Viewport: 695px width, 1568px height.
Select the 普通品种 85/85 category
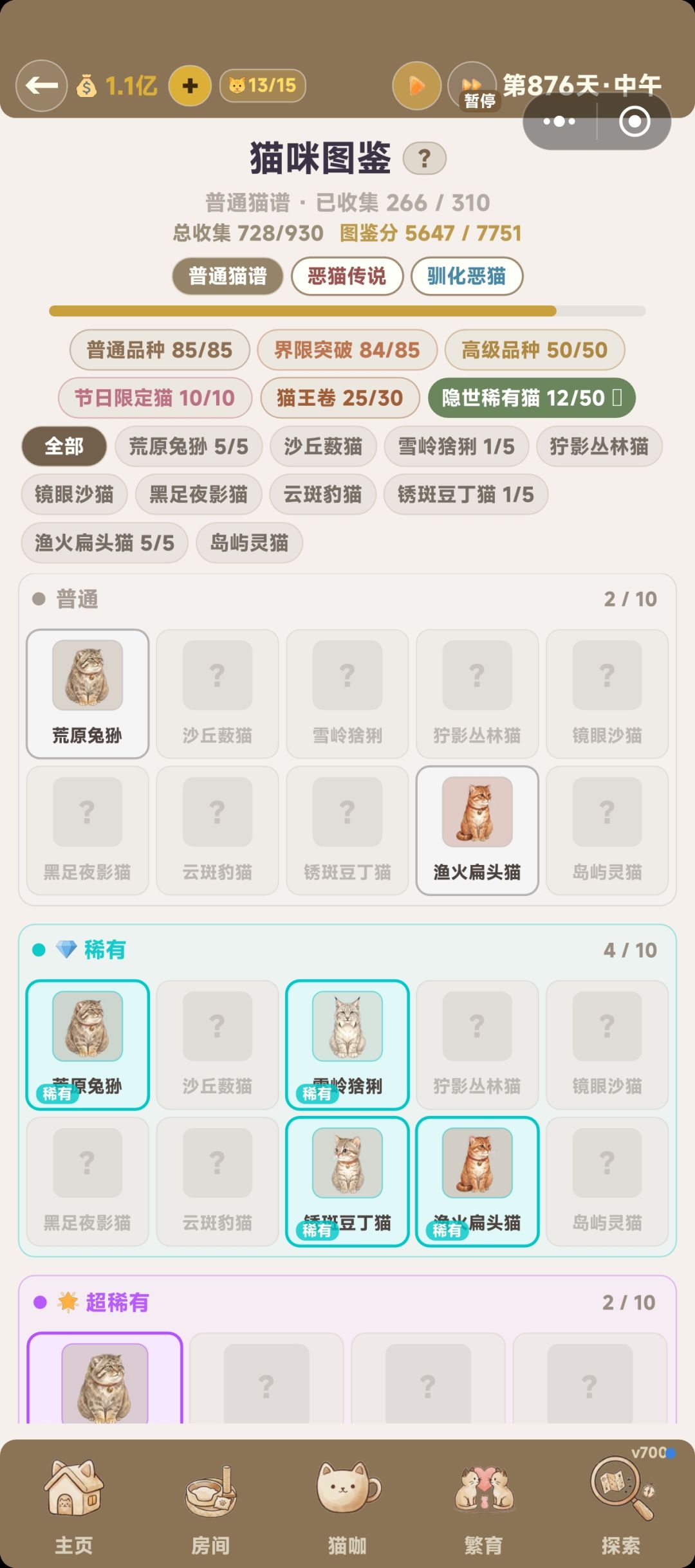pos(160,350)
